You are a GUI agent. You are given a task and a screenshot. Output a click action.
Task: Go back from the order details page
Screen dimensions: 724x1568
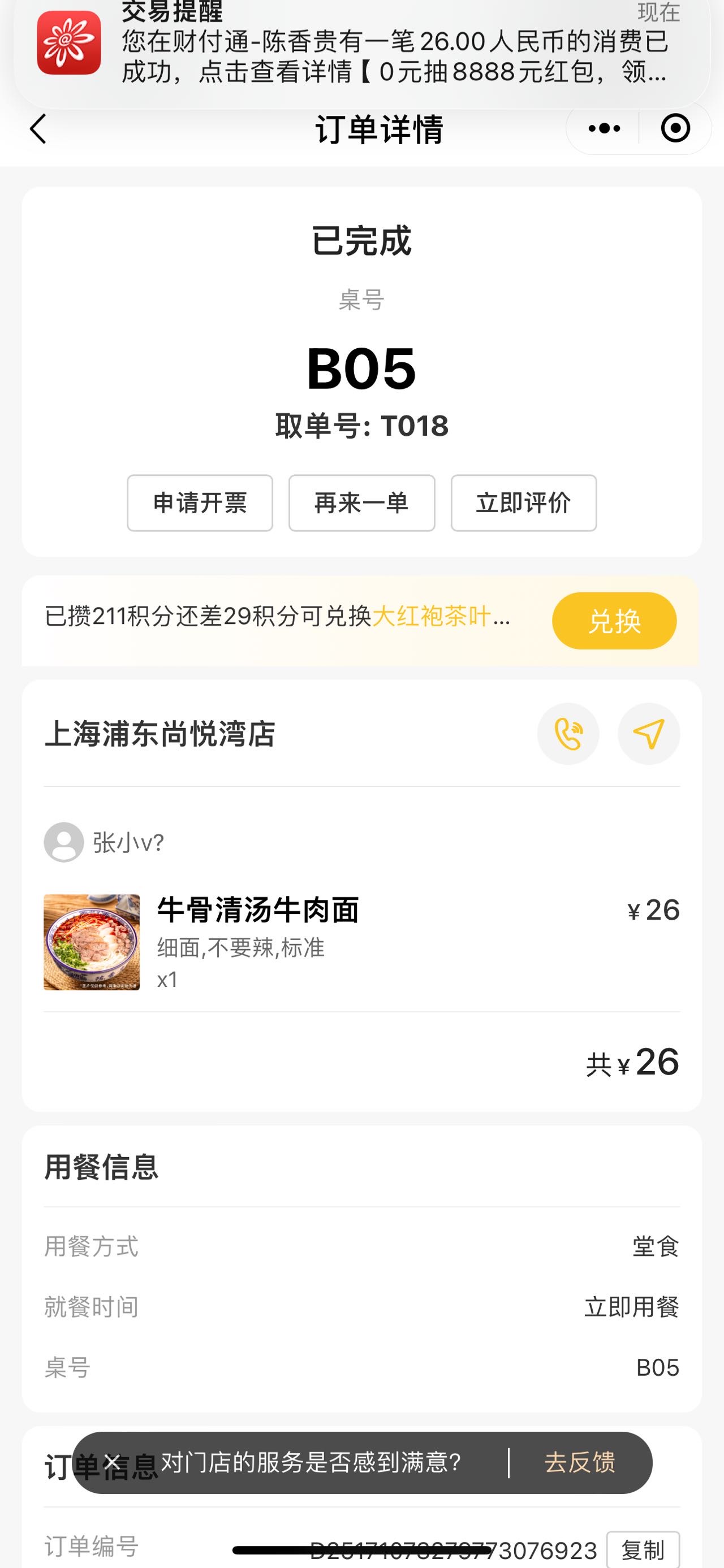tap(38, 129)
